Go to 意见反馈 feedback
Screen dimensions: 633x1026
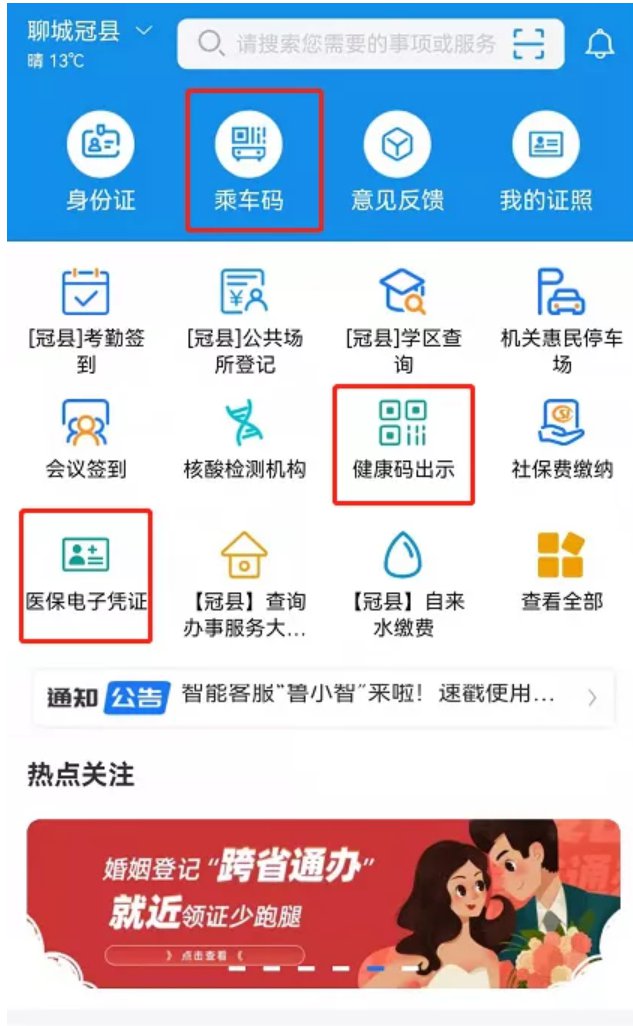point(397,163)
